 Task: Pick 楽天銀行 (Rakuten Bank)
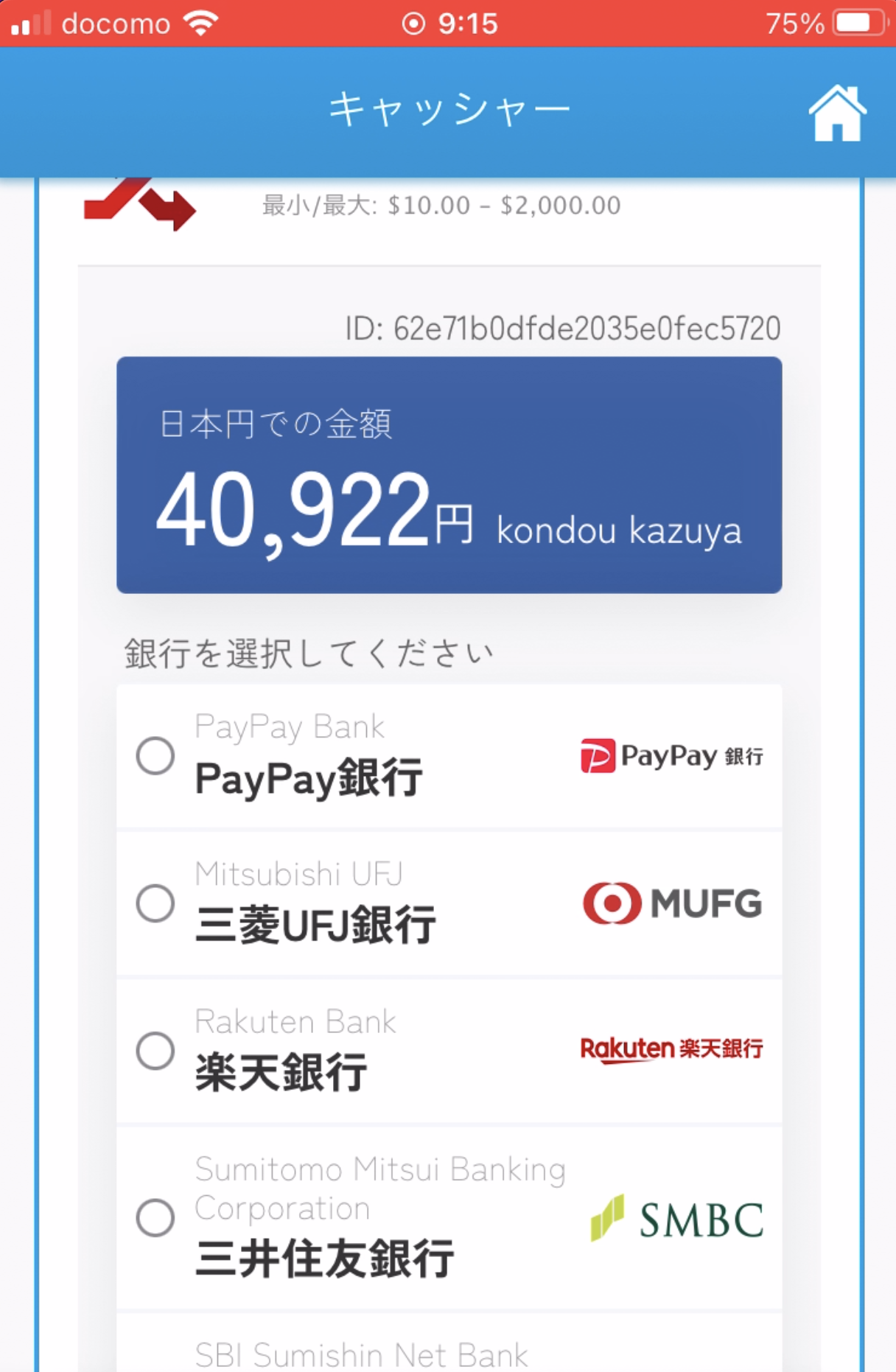click(155, 1051)
